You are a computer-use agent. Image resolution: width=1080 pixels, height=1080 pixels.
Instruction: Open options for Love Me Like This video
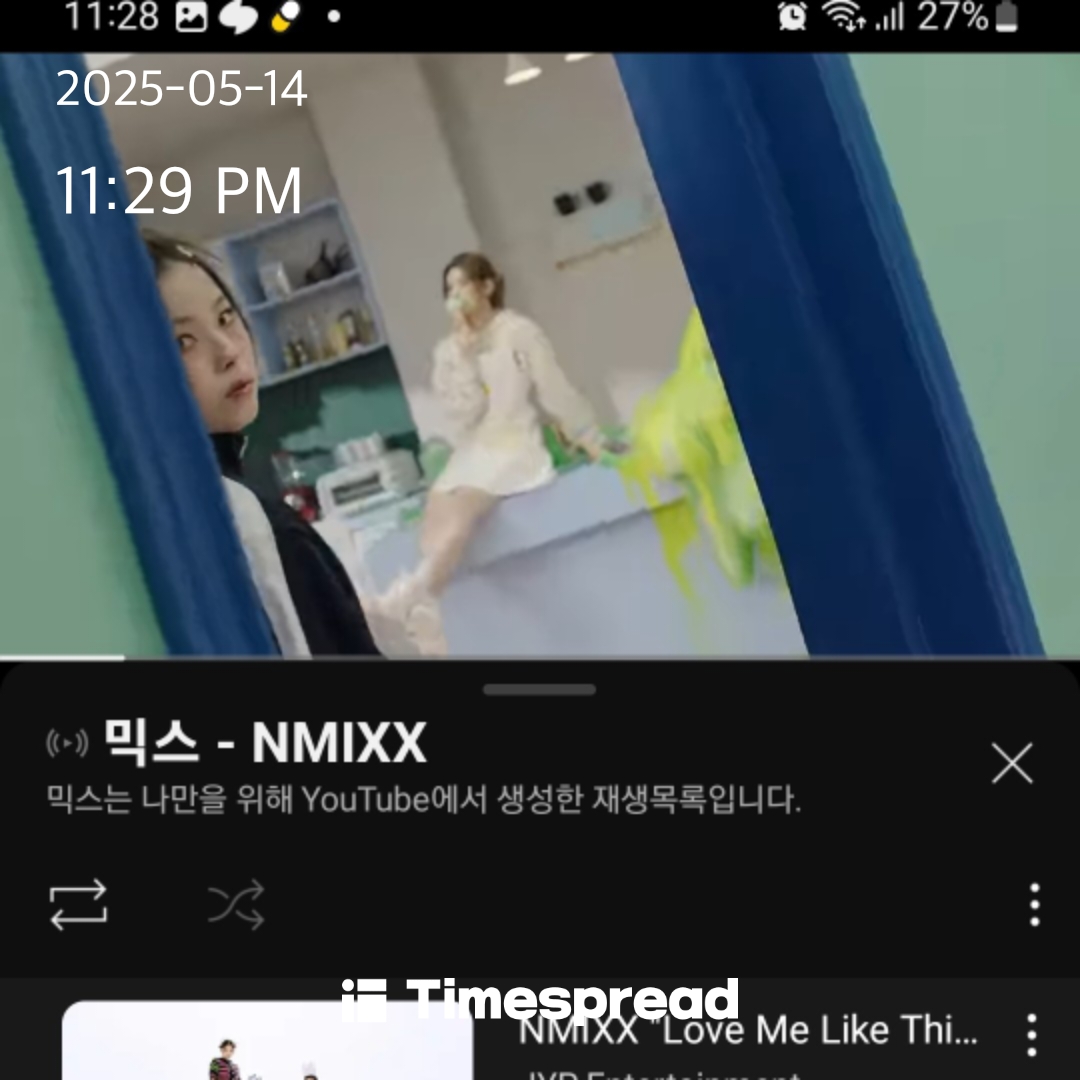pos(1031,1035)
